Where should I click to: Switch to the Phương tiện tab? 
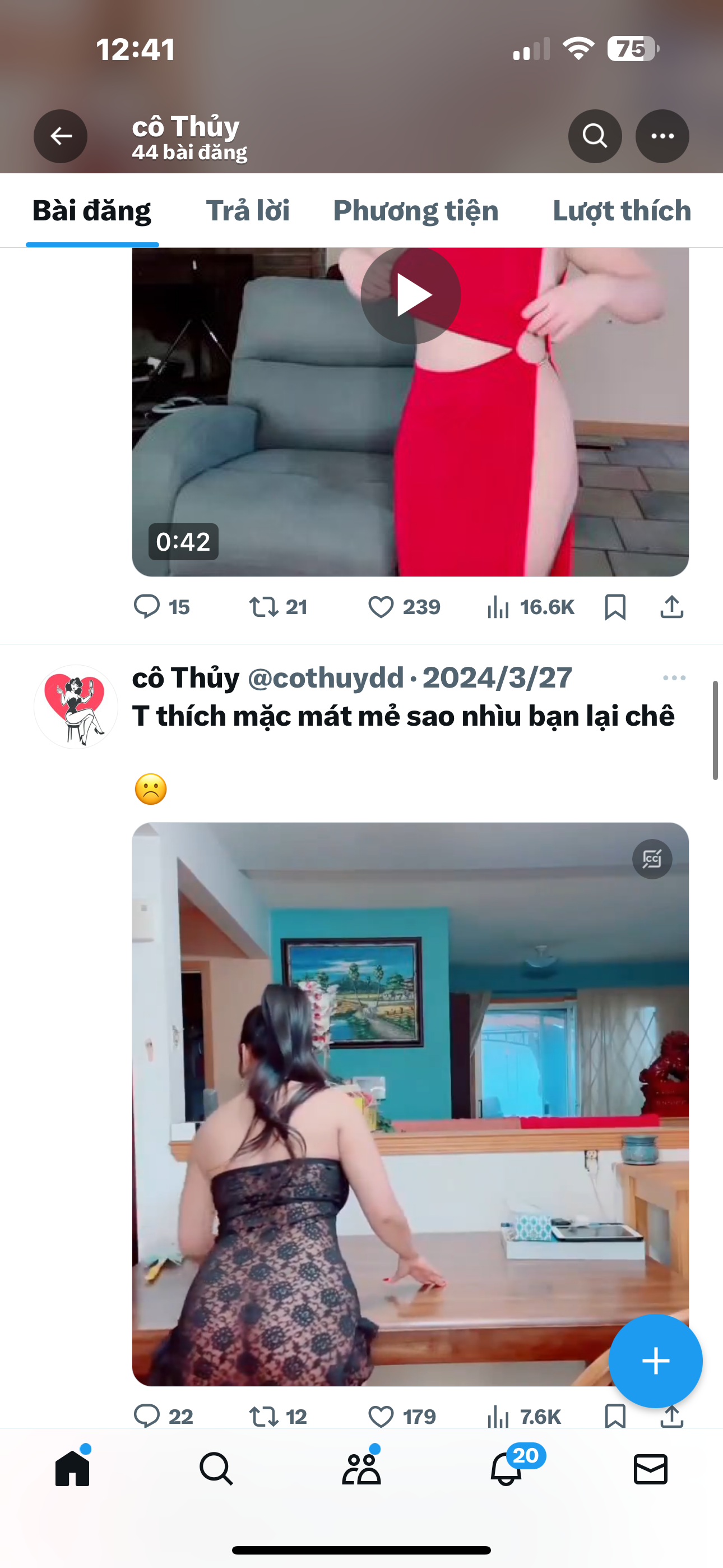(x=416, y=211)
